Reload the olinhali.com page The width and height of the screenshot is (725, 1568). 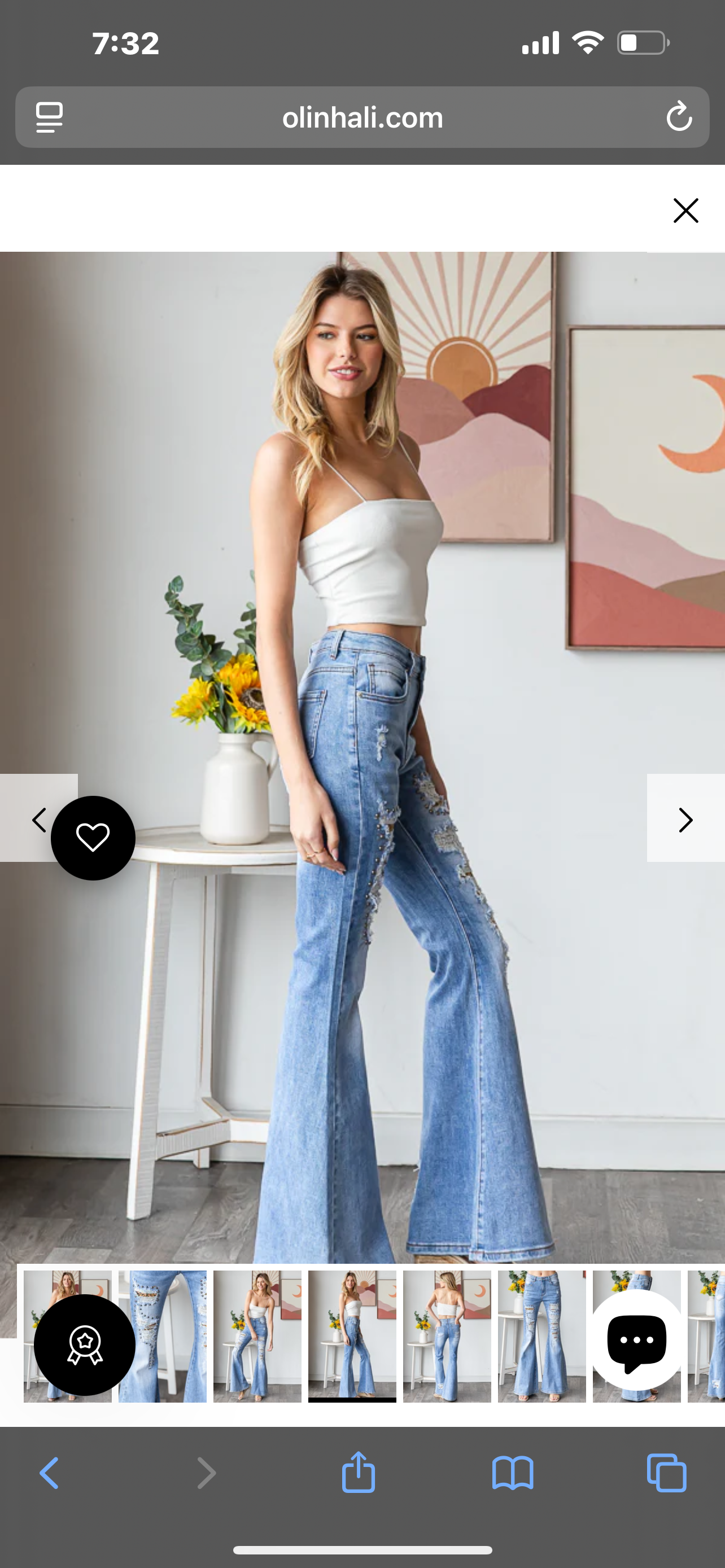[x=678, y=117]
